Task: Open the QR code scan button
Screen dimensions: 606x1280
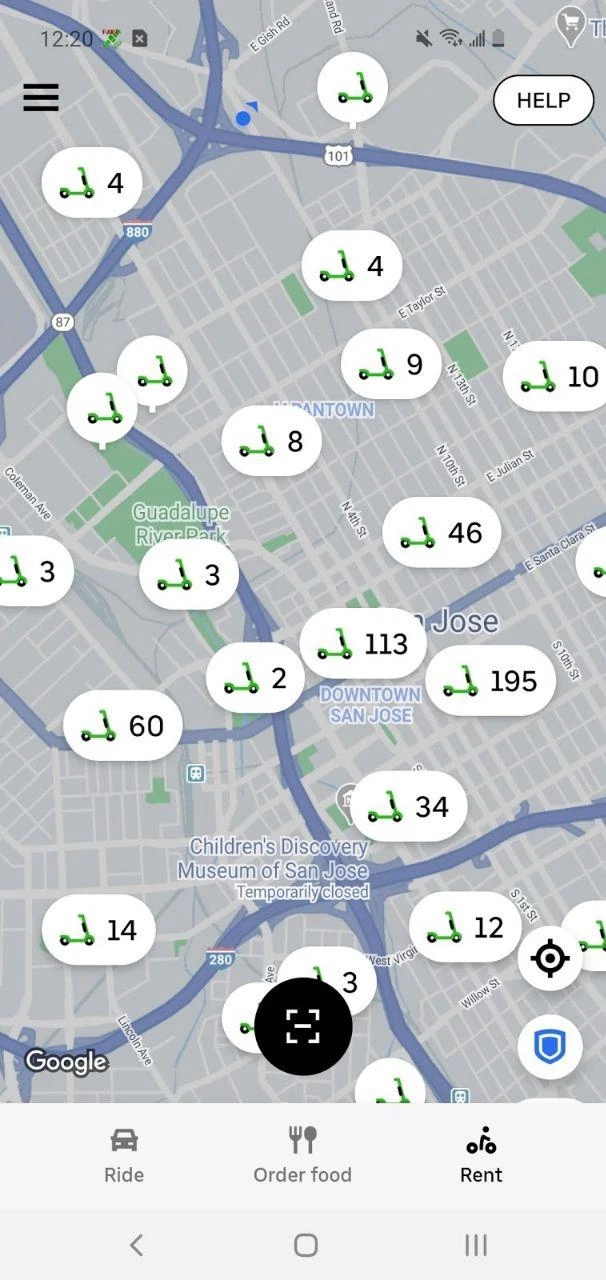Action: tap(303, 1026)
